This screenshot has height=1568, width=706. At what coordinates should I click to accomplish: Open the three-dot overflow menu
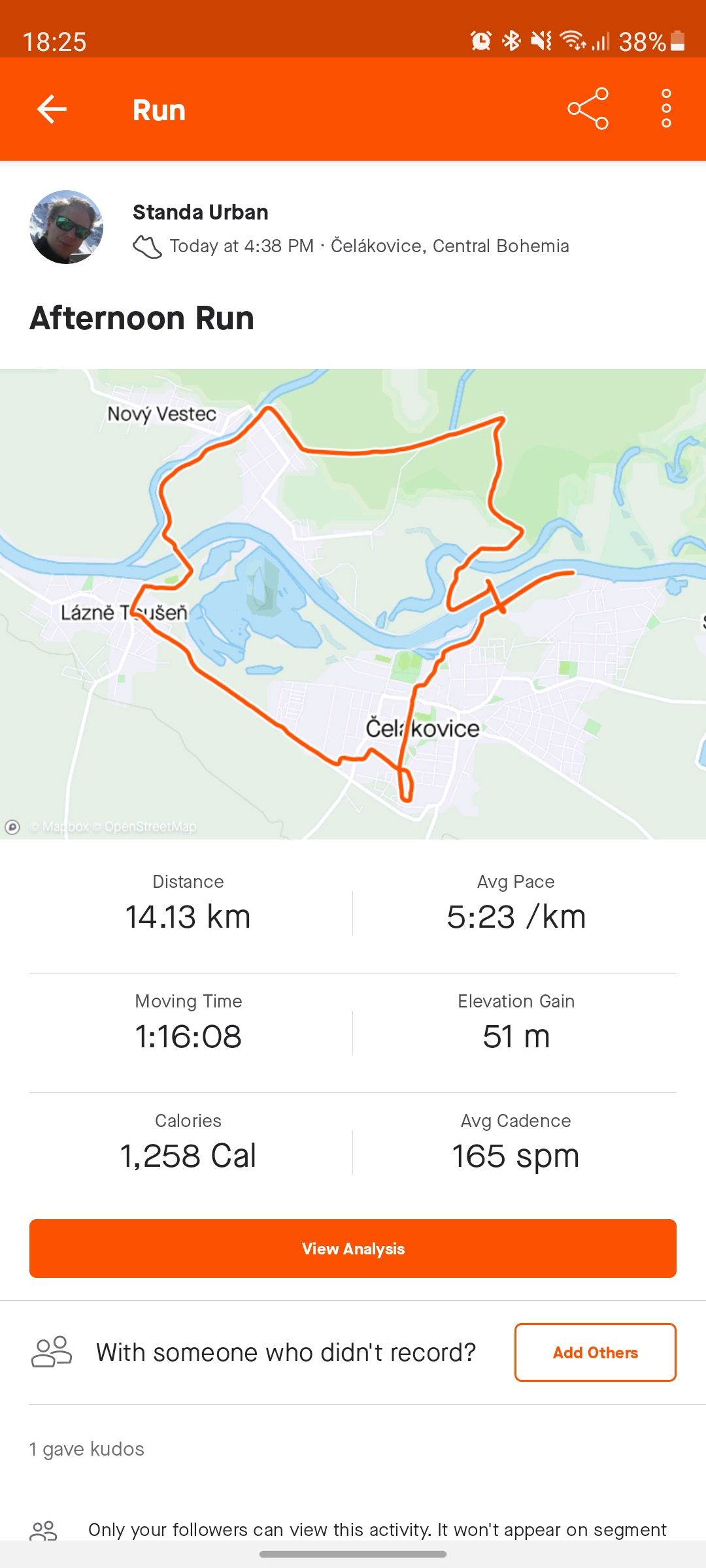[666, 108]
